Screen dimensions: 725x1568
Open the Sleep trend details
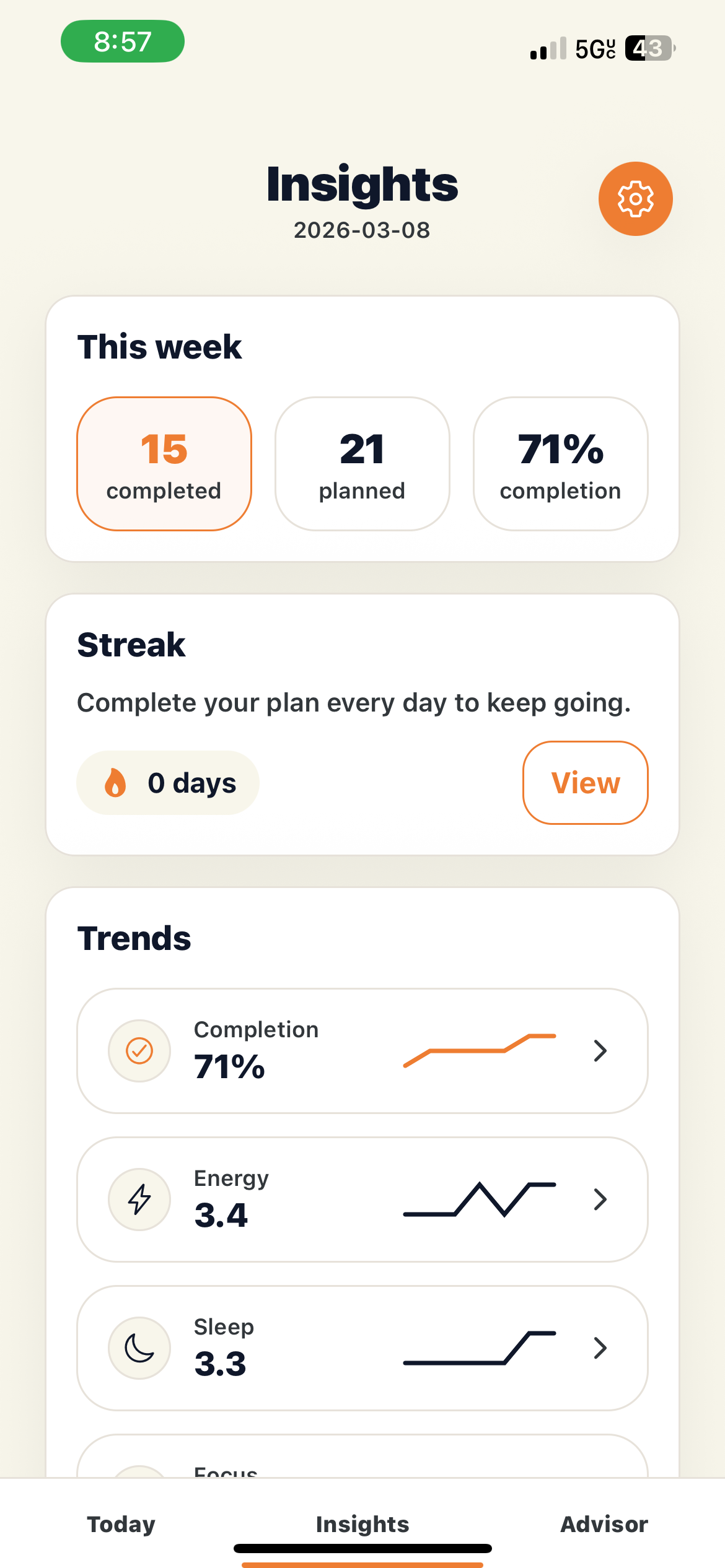pyautogui.click(x=362, y=1348)
